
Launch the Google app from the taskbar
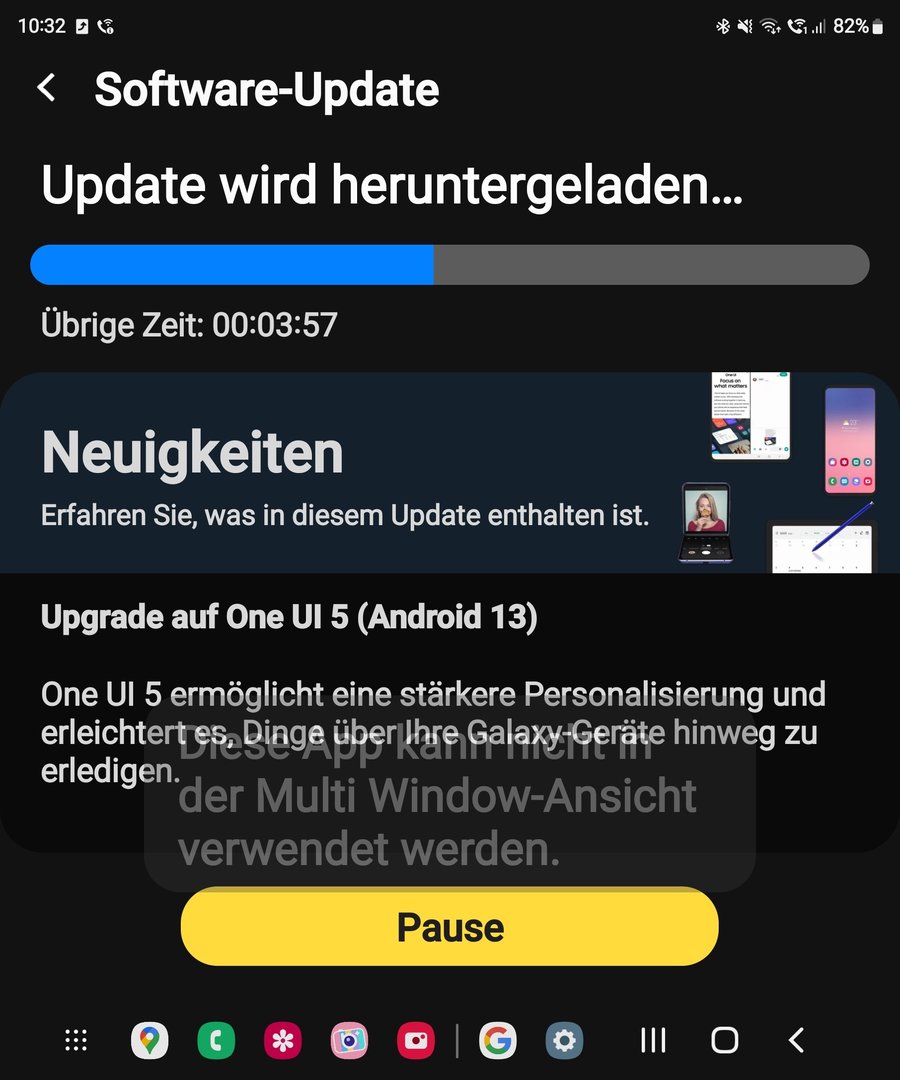click(497, 1040)
